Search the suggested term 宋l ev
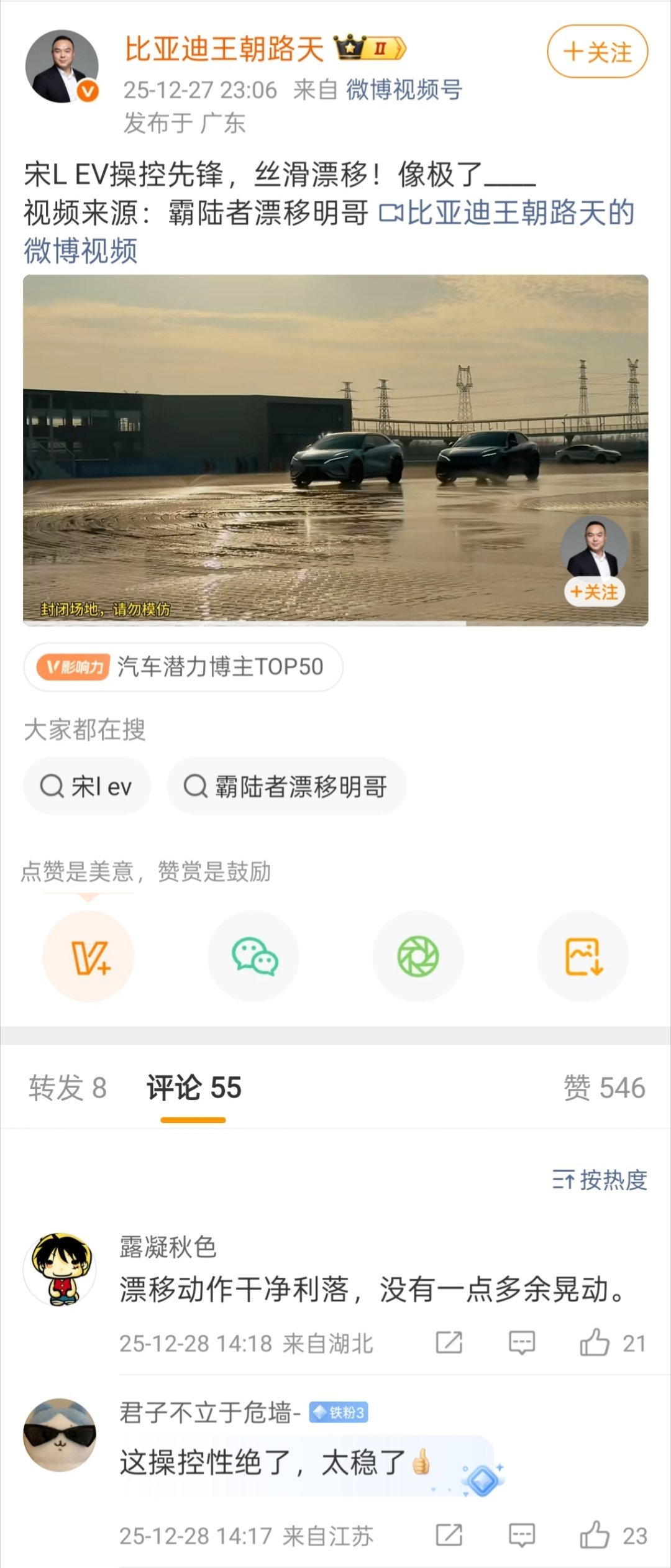Viewport: 671px width, 1568px height. (87, 786)
